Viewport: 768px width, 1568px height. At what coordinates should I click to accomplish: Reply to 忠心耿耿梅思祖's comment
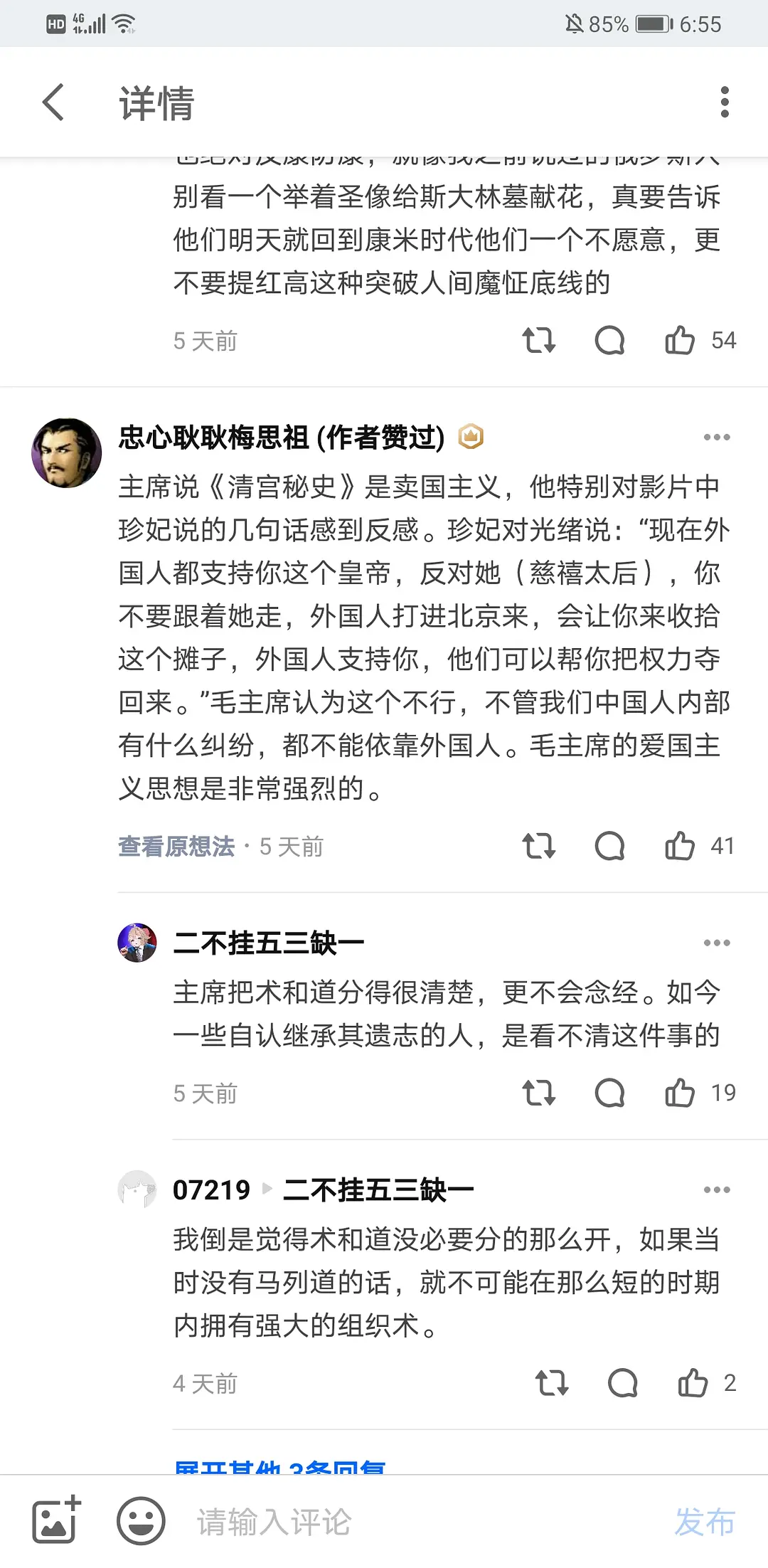pyautogui.click(x=609, y=846)
